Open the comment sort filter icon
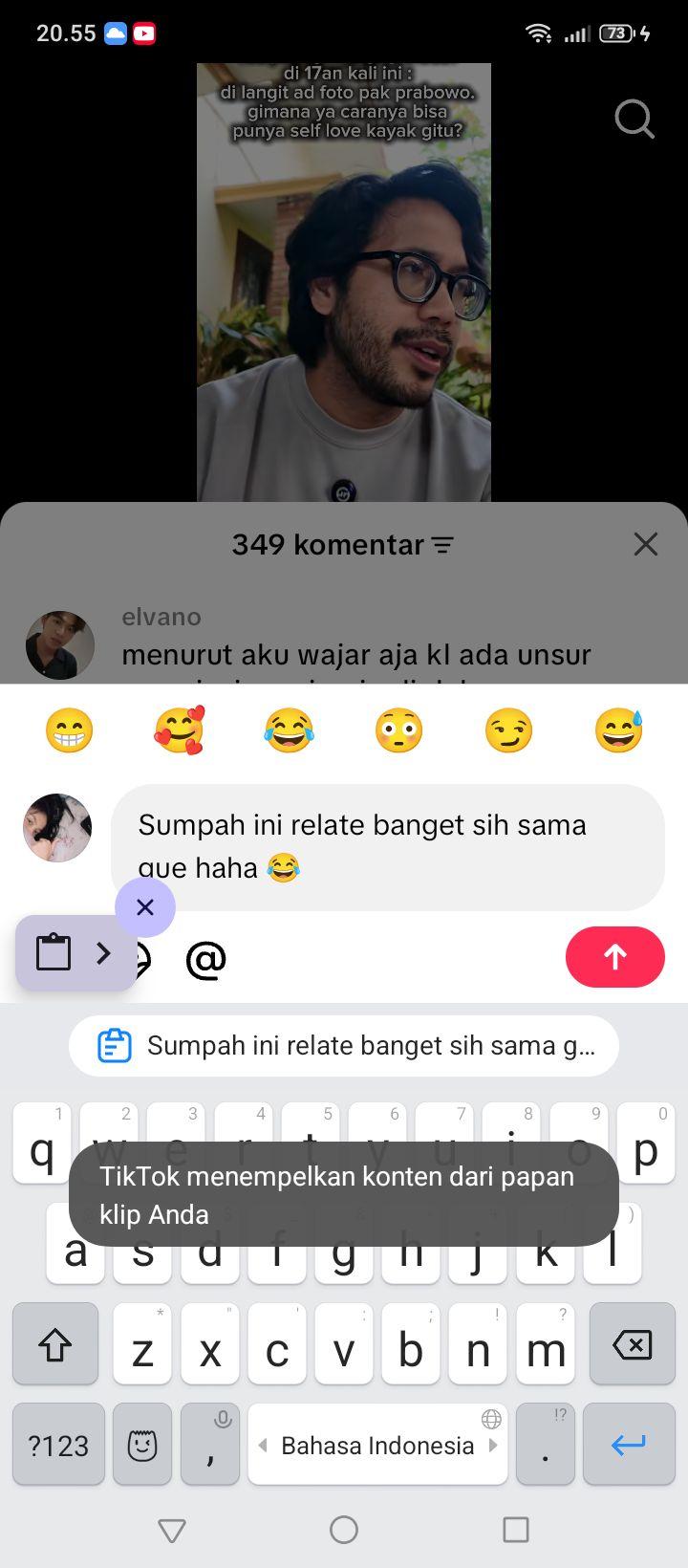 (442, 545)
